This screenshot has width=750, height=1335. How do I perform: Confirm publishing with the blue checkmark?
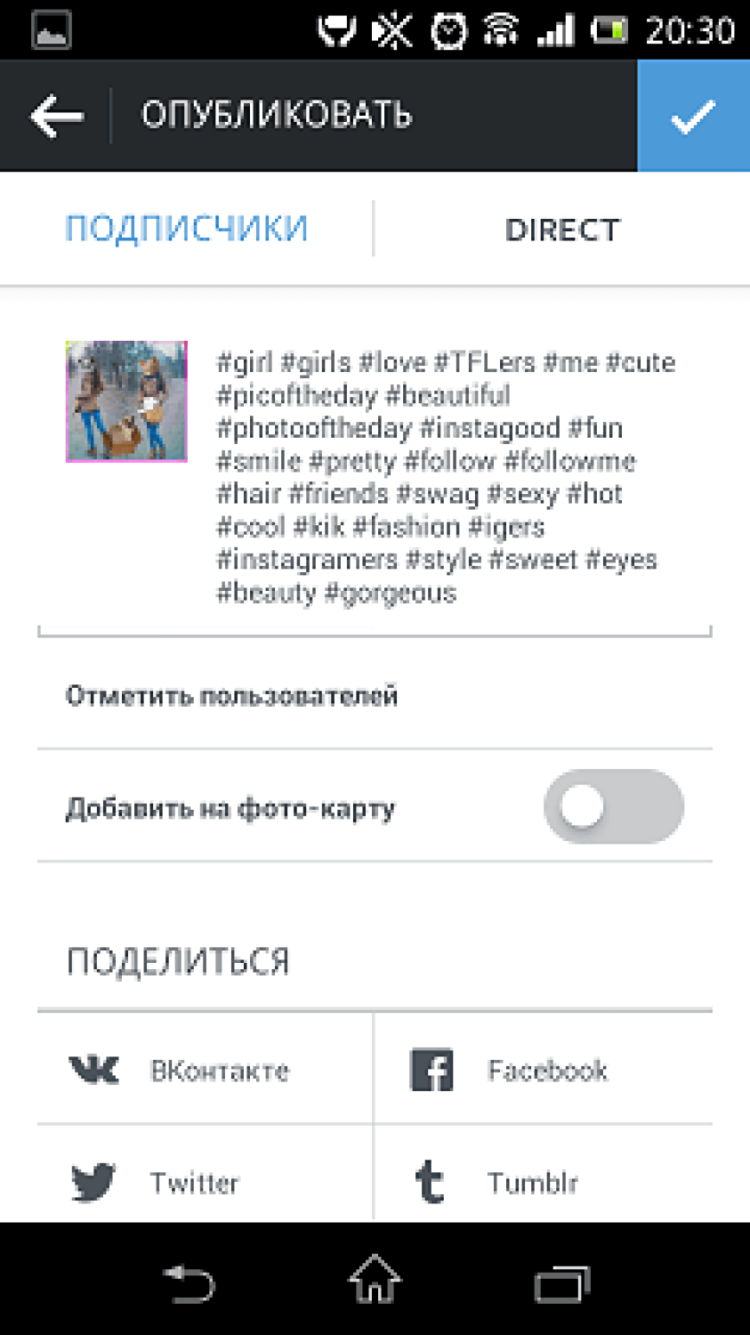tap(693, 113)
